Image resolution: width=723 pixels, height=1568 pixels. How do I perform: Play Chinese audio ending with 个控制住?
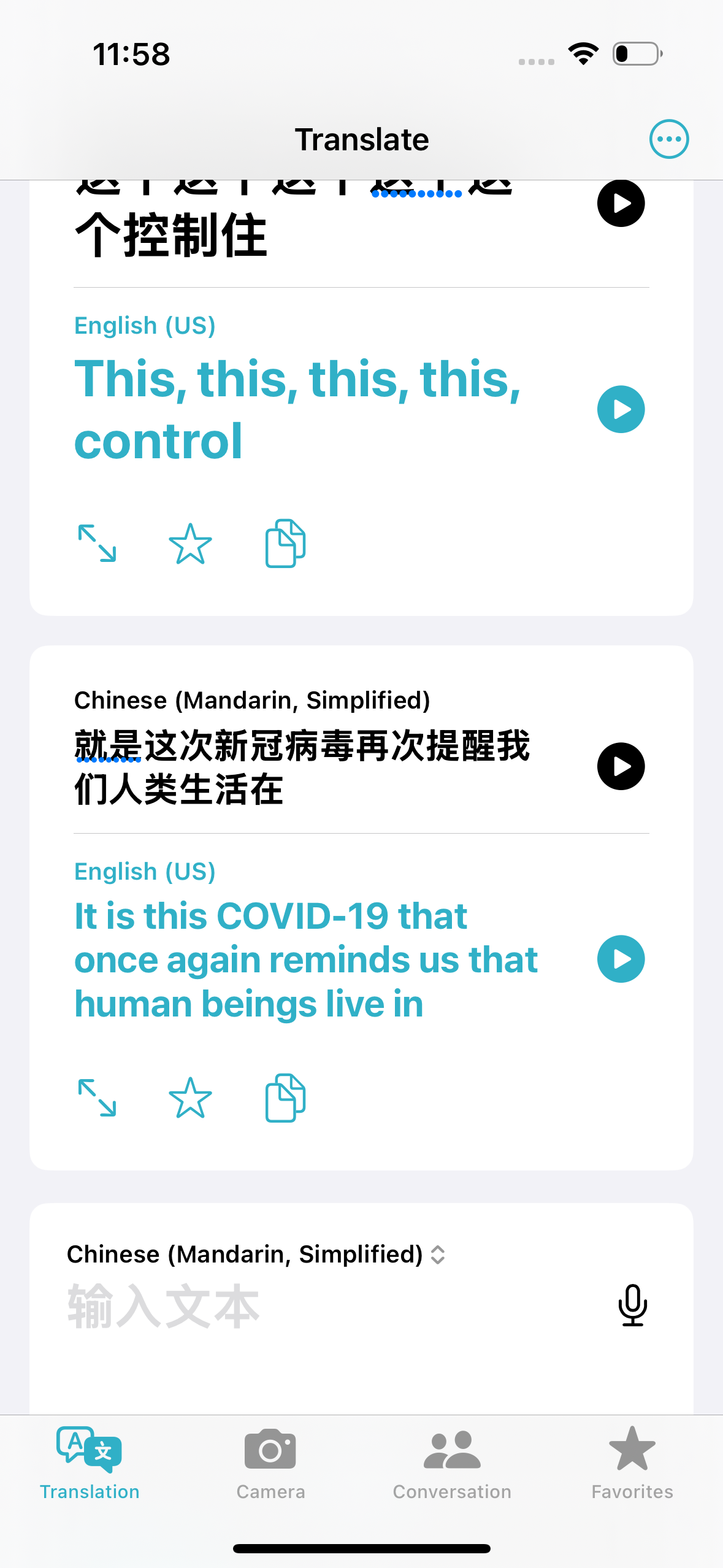621,204
